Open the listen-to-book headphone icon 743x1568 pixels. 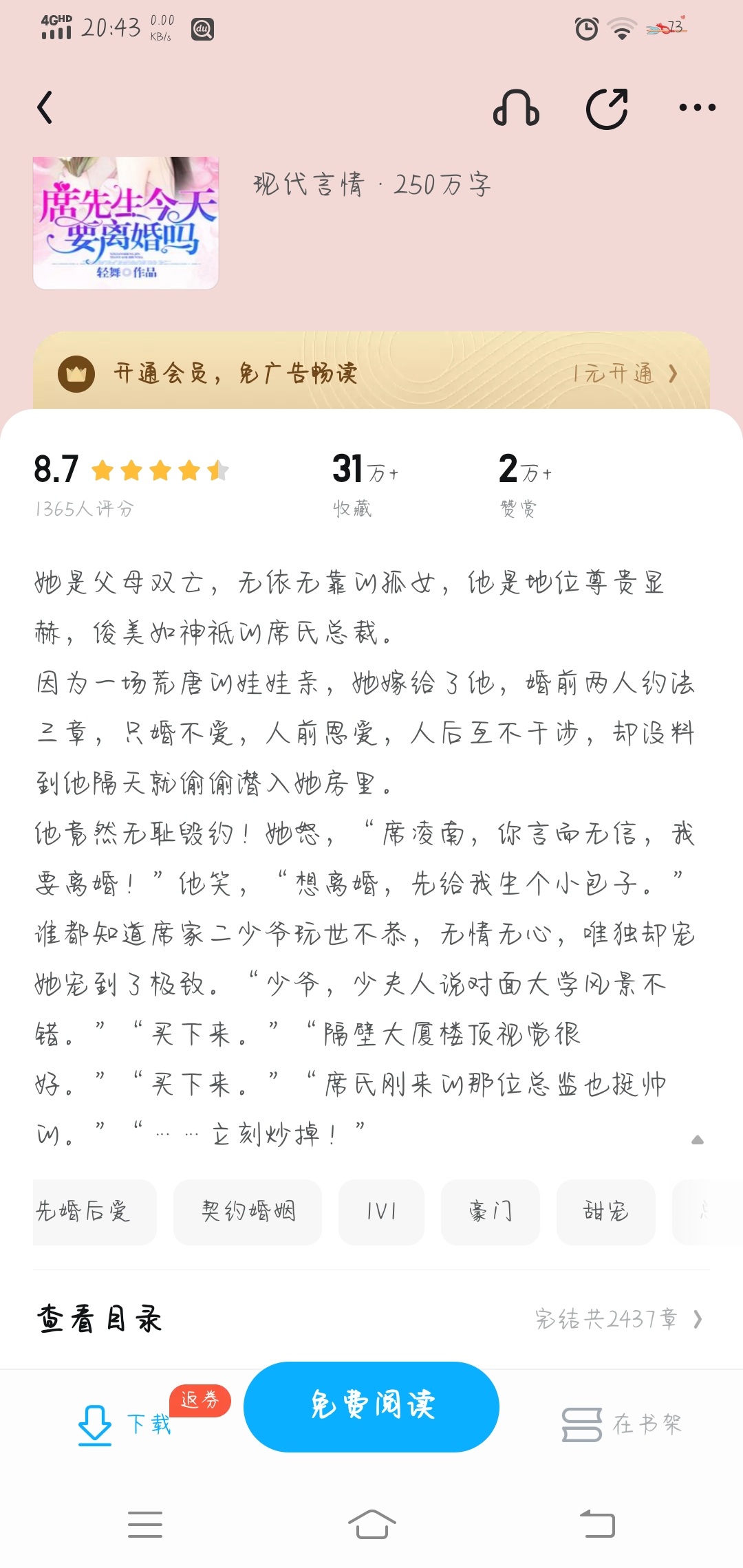pyautogui.click(x=516, y=108)
